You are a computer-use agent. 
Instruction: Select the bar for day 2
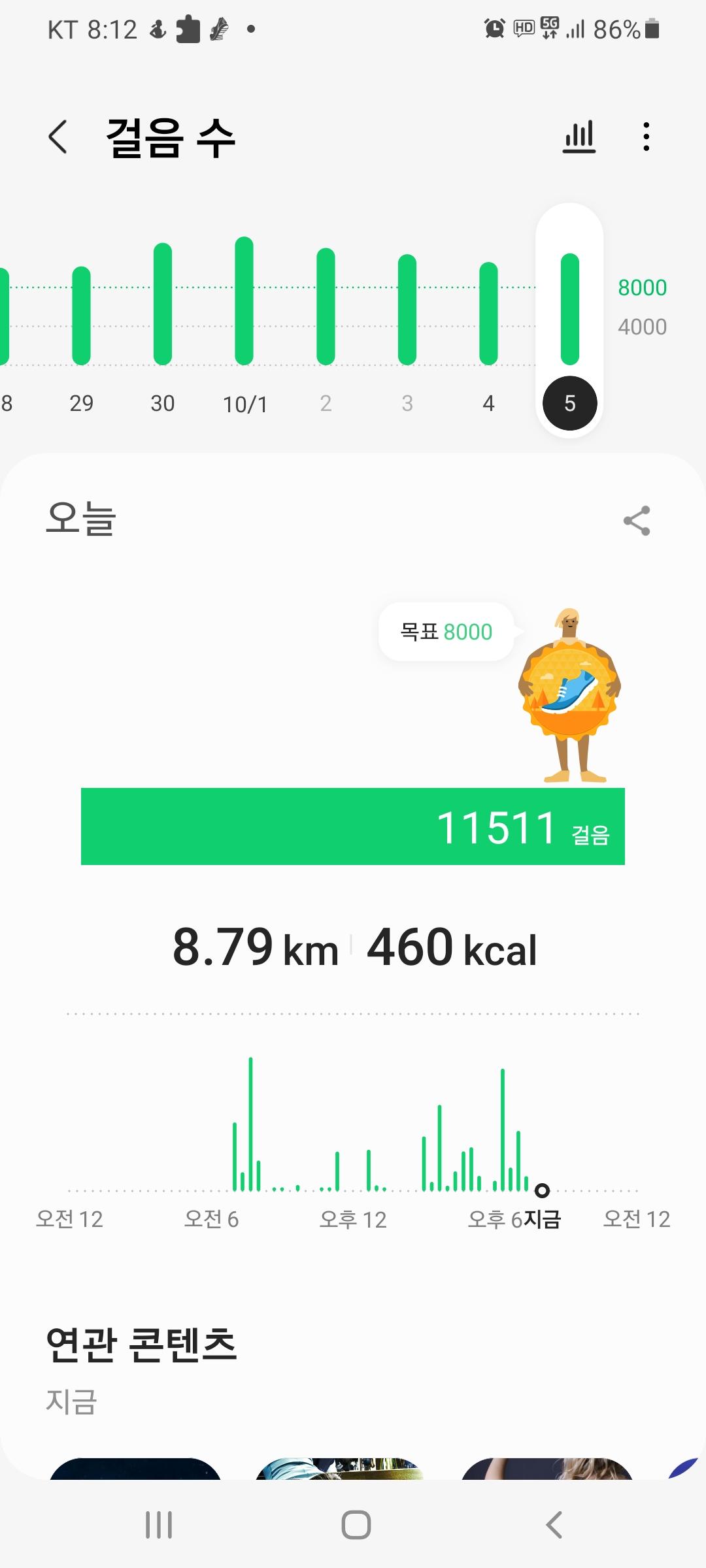pyautogui.click(x=326, y=306)
